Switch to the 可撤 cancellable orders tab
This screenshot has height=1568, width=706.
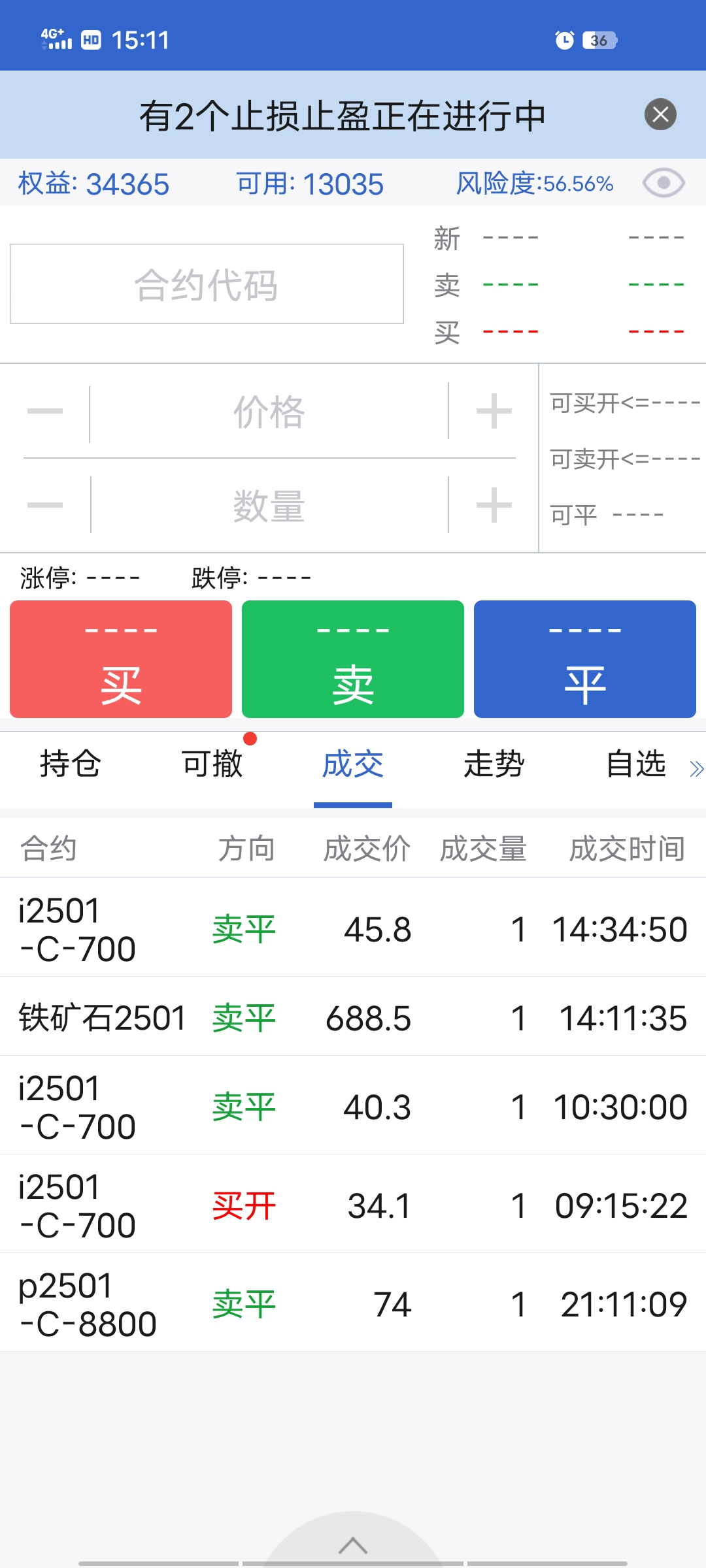(212, 764)
